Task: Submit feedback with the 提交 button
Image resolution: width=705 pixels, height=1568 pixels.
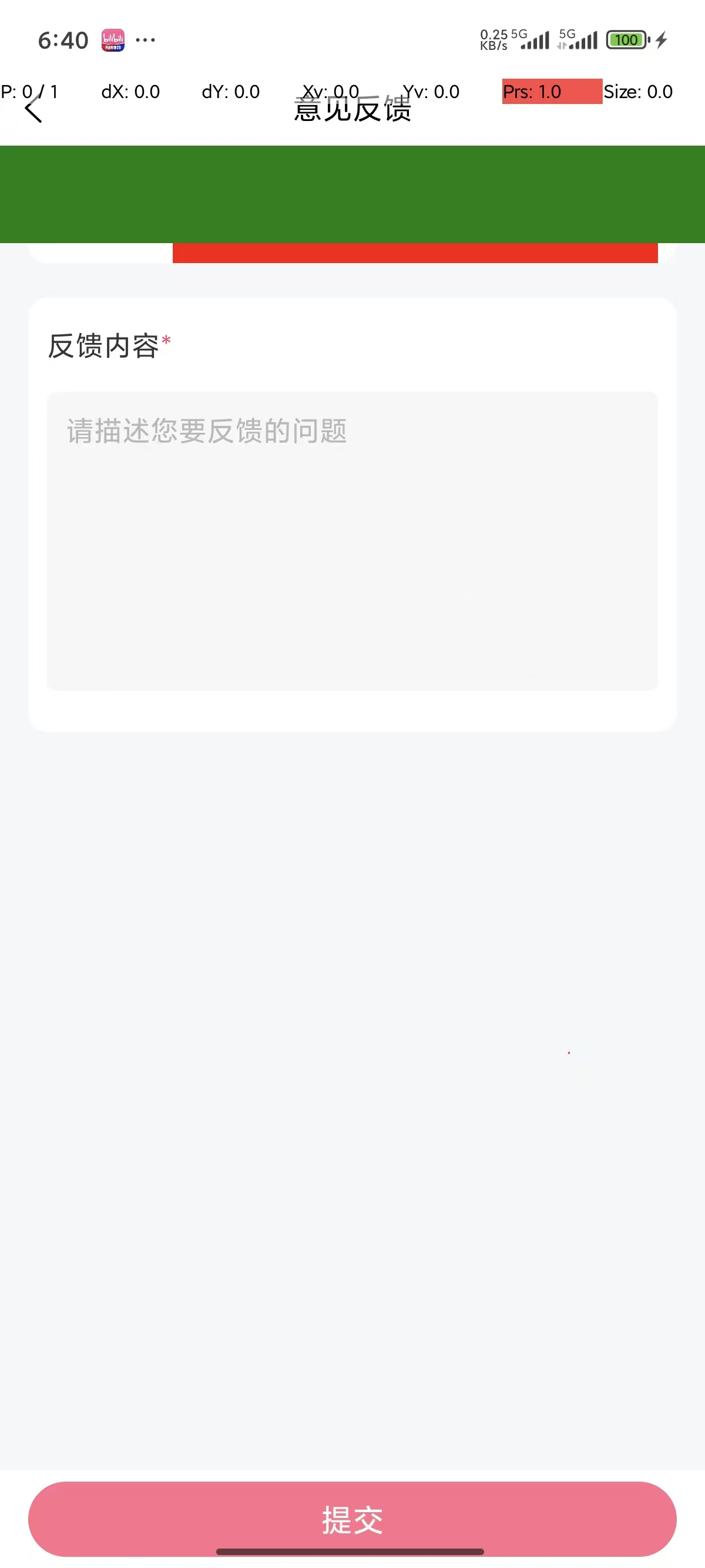Action: 352,1518
